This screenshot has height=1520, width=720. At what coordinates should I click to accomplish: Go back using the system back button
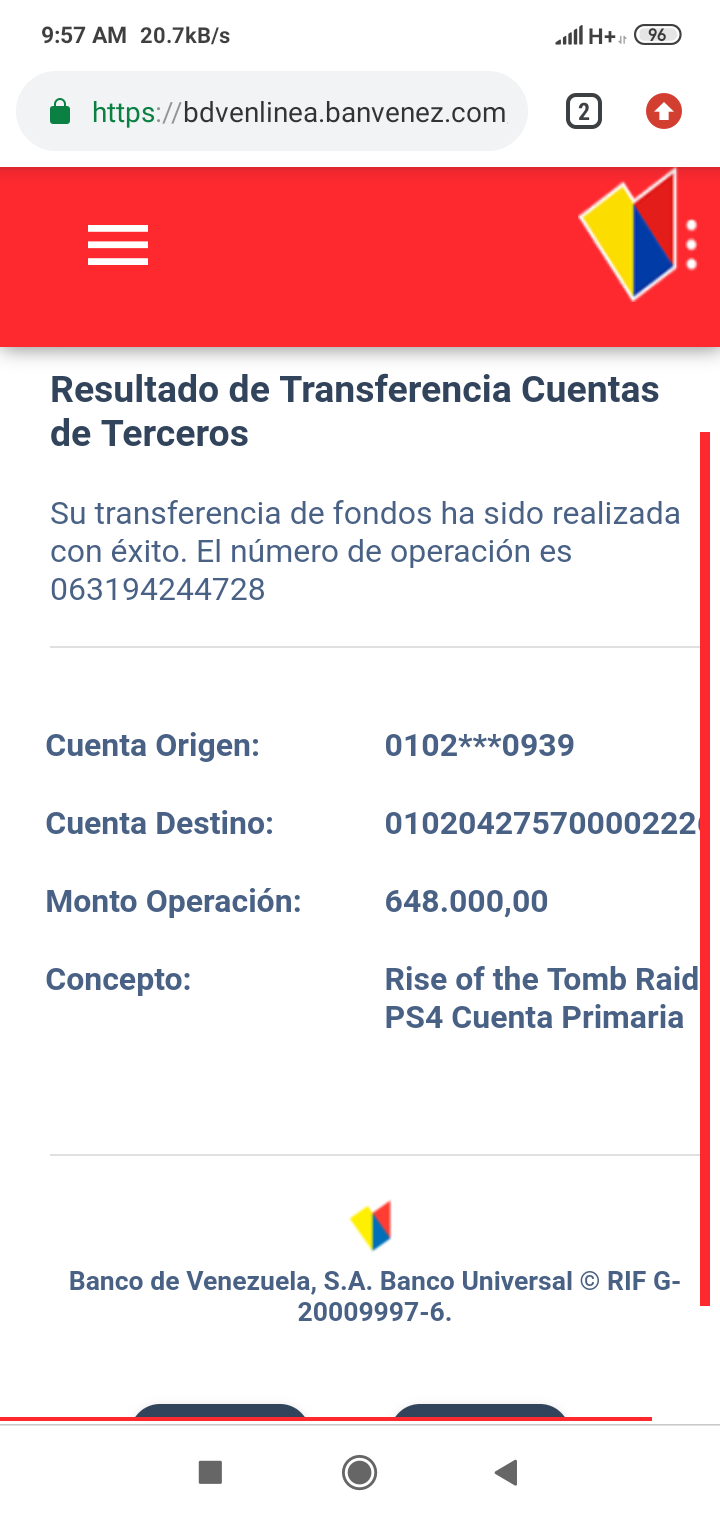pos(506,1472)
